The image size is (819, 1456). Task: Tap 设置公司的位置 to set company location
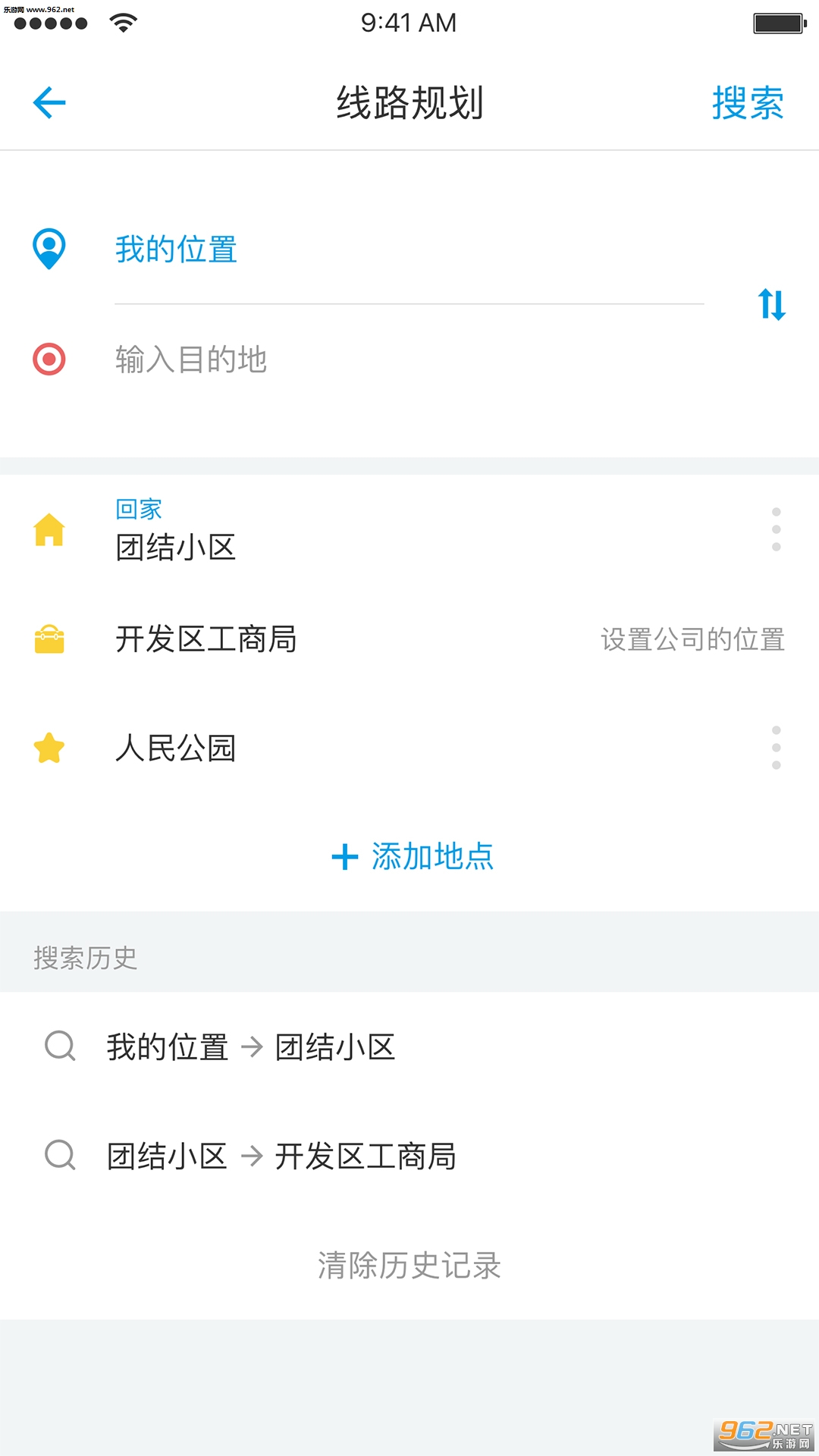click(692, 639)
